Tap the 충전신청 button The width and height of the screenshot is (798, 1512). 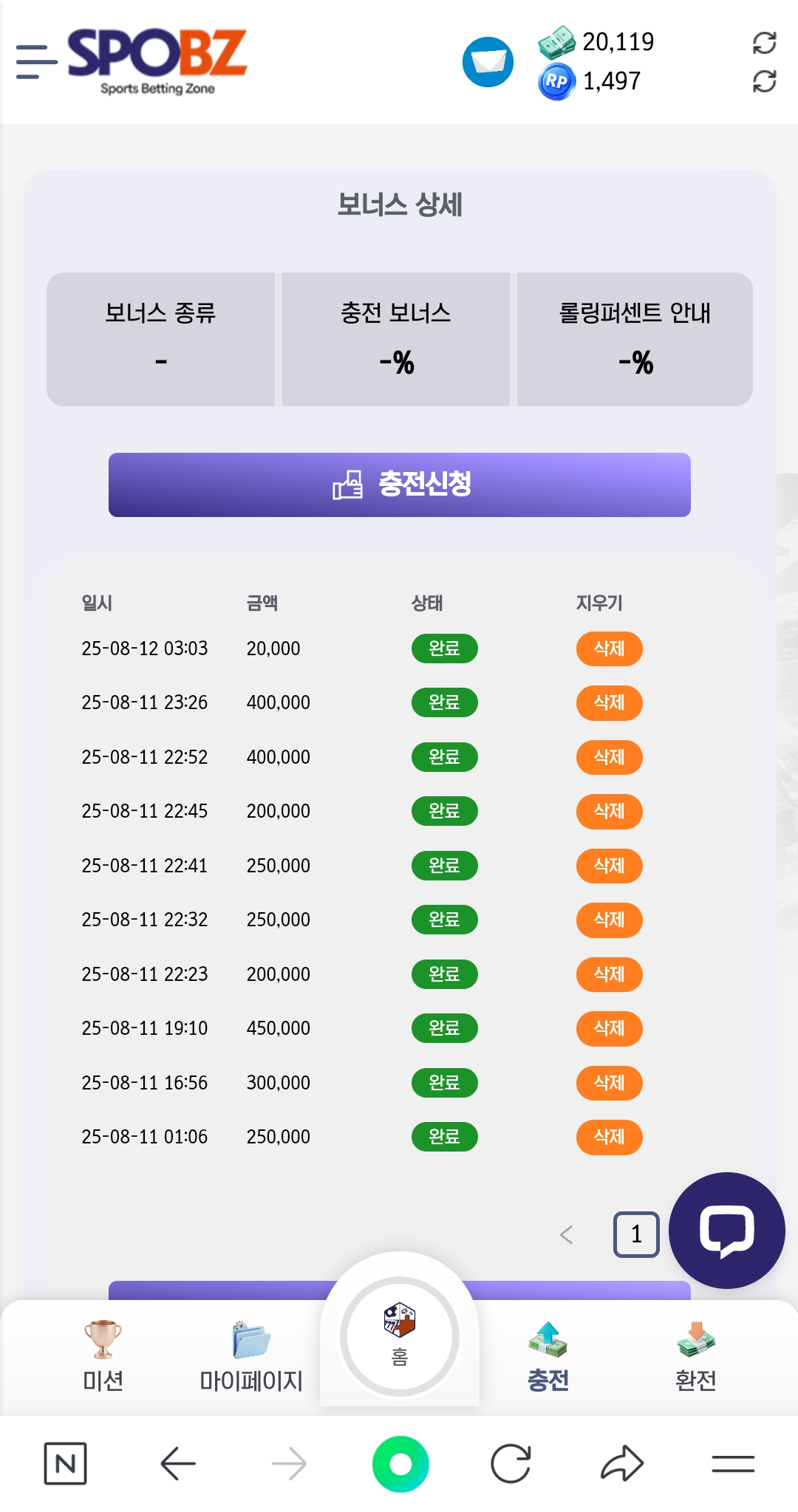pyautogui.click(x=399, y=485)
